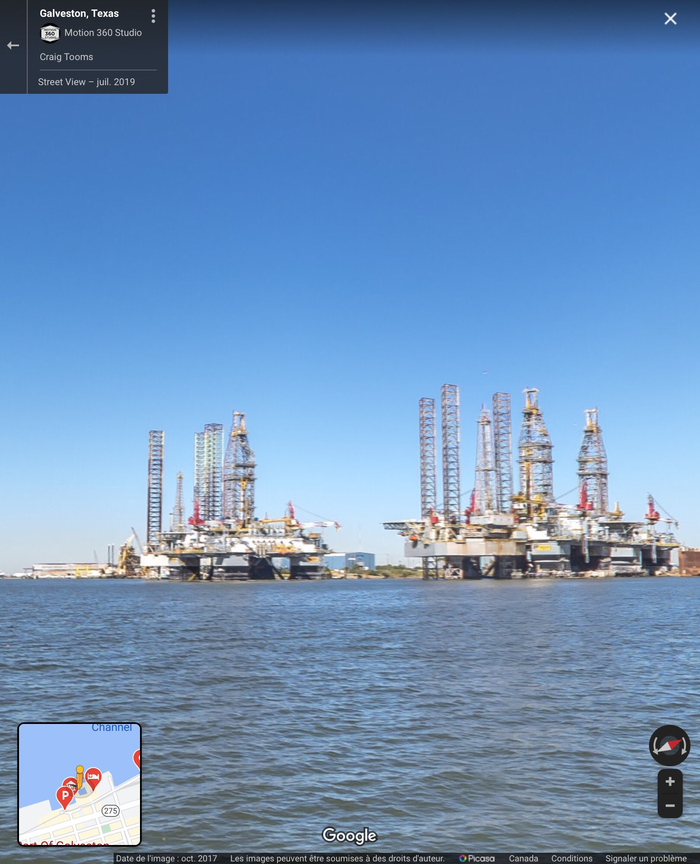Open the Conditions link

571,858
